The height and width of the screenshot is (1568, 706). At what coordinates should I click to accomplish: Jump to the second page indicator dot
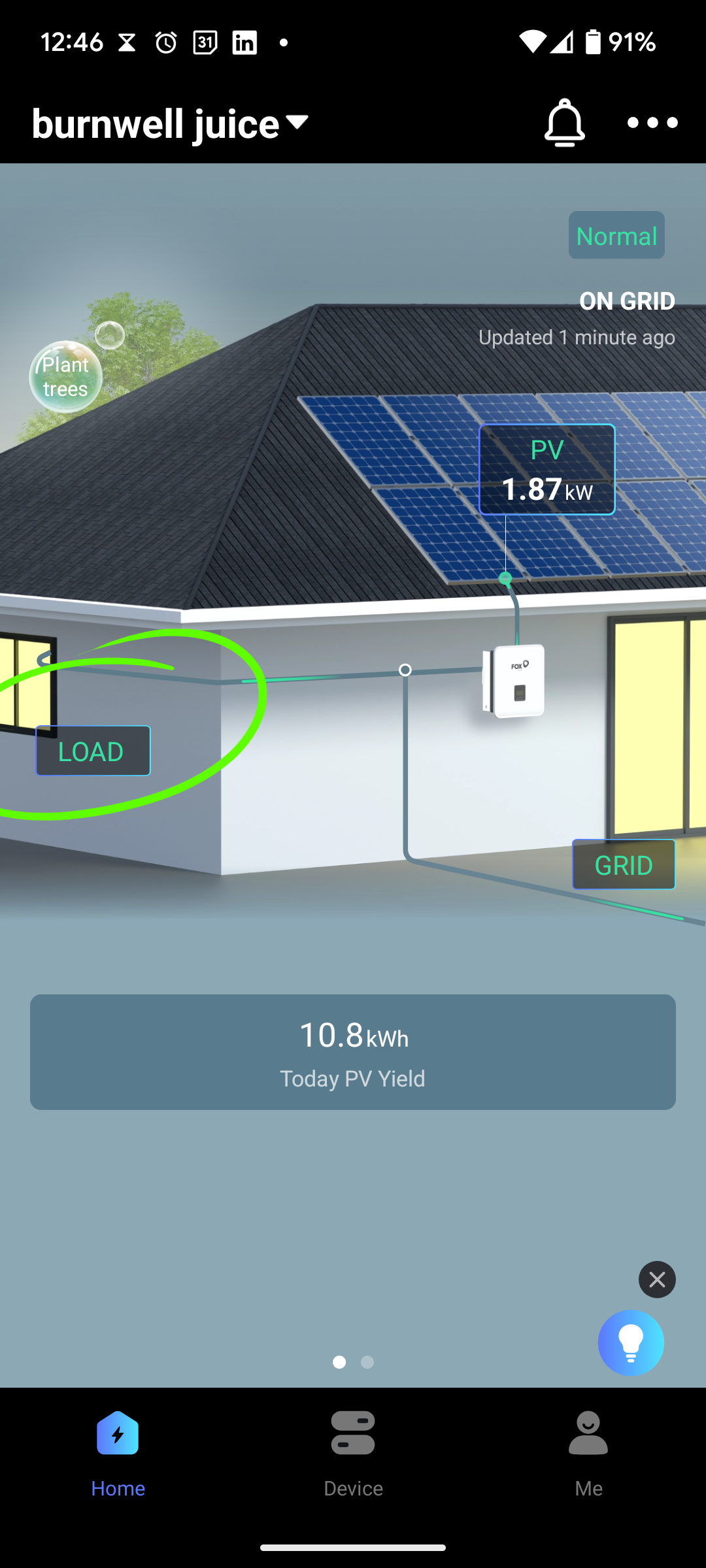click(367, 1362)
